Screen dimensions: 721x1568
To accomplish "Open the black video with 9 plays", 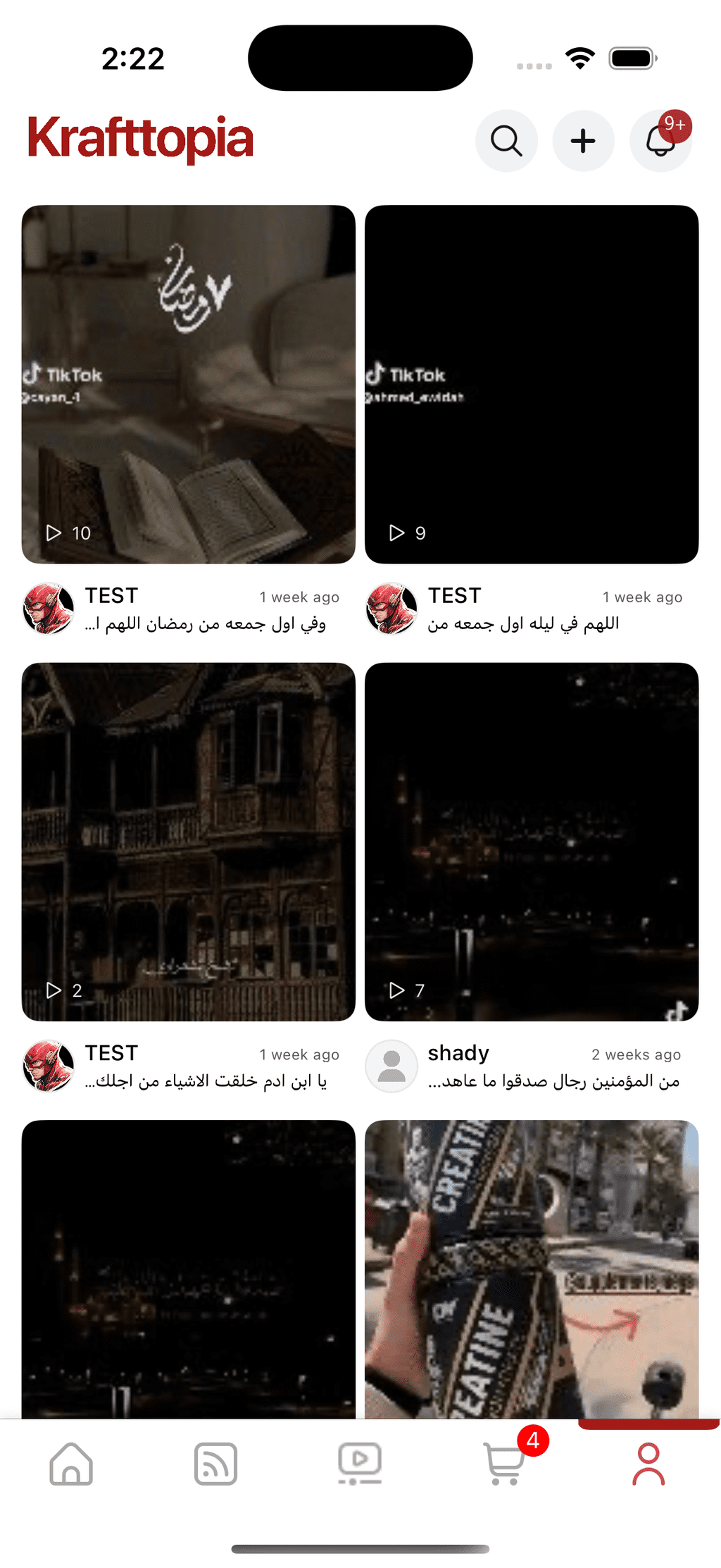I will [x=532, y=384].
